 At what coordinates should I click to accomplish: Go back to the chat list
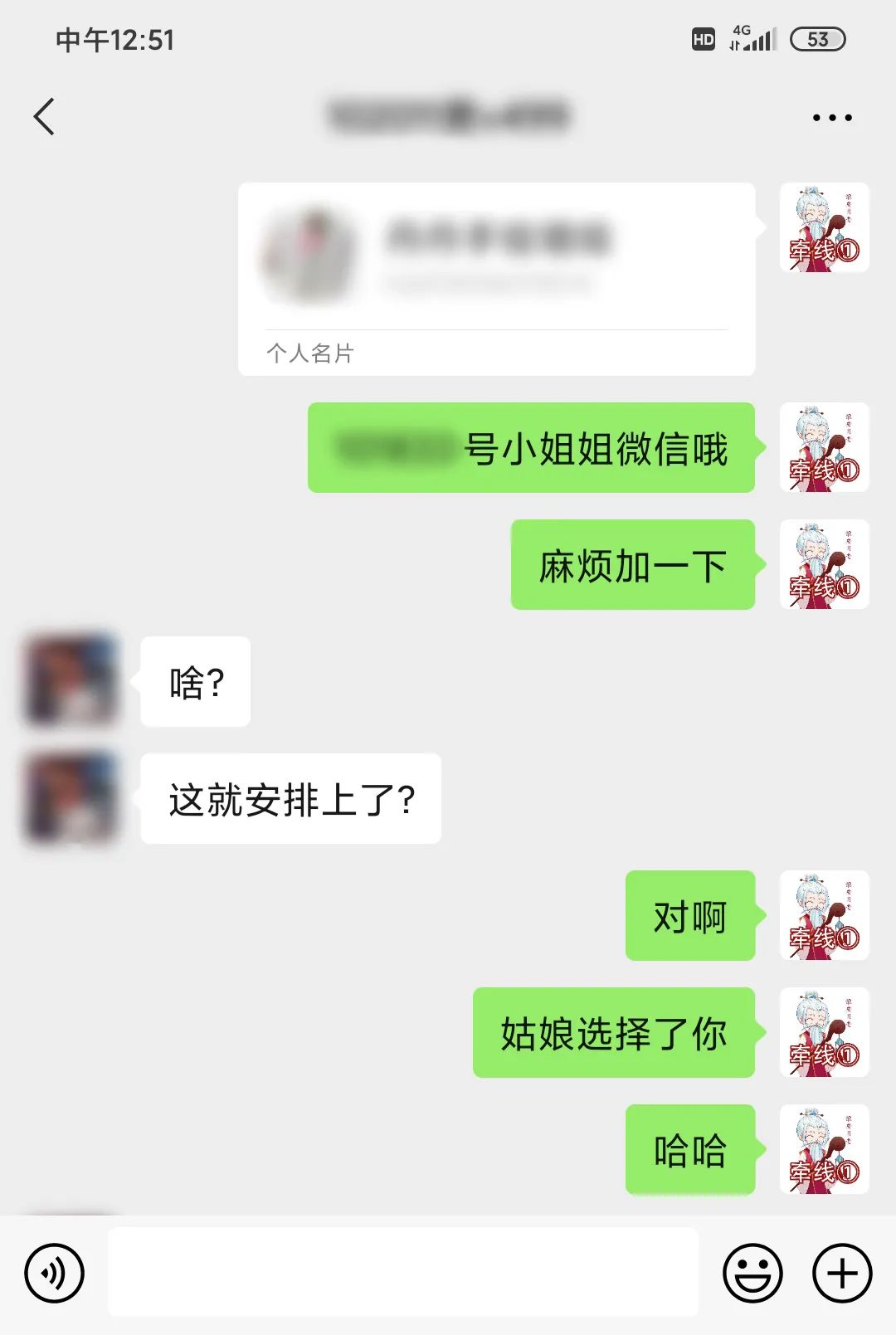(x=45, y=116)
